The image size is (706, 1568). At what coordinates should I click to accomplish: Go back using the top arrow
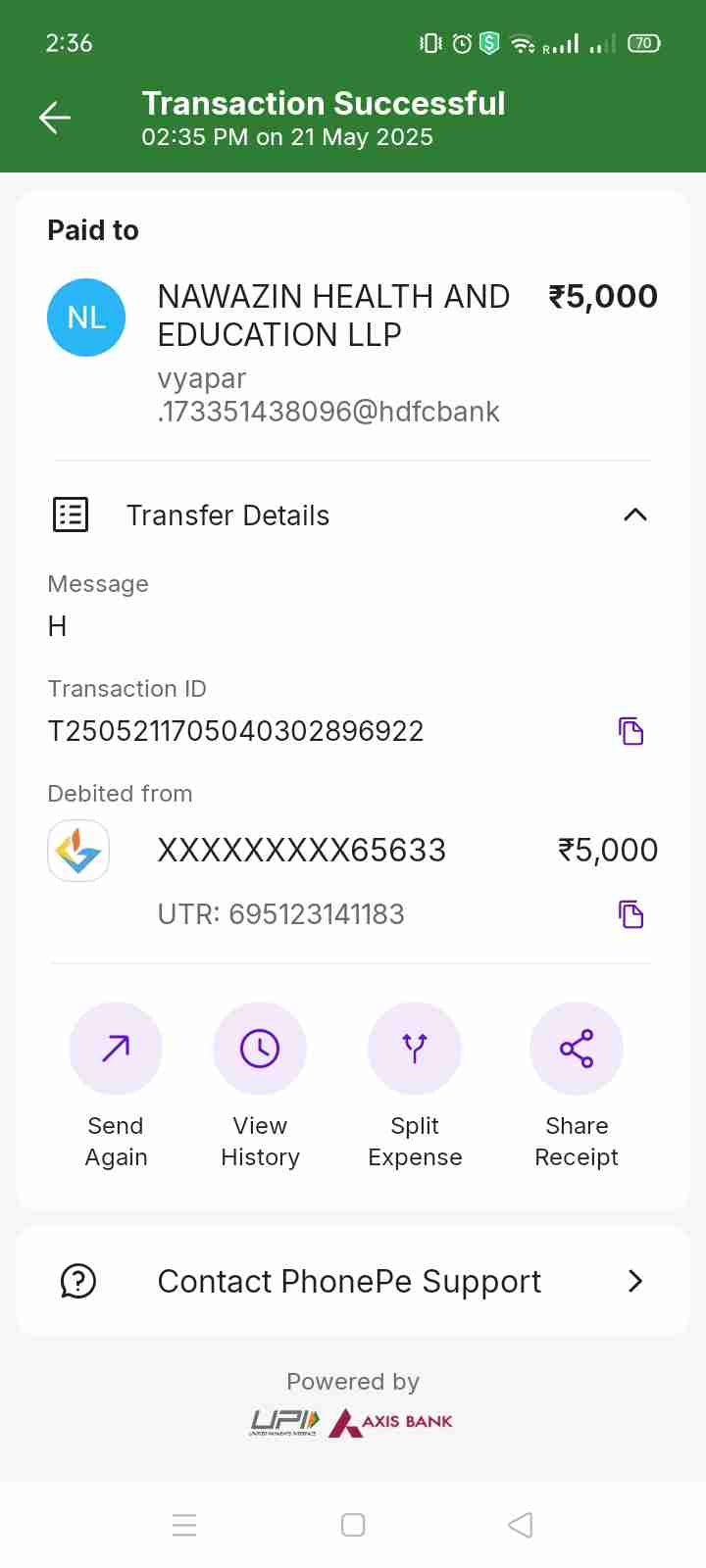55,119
